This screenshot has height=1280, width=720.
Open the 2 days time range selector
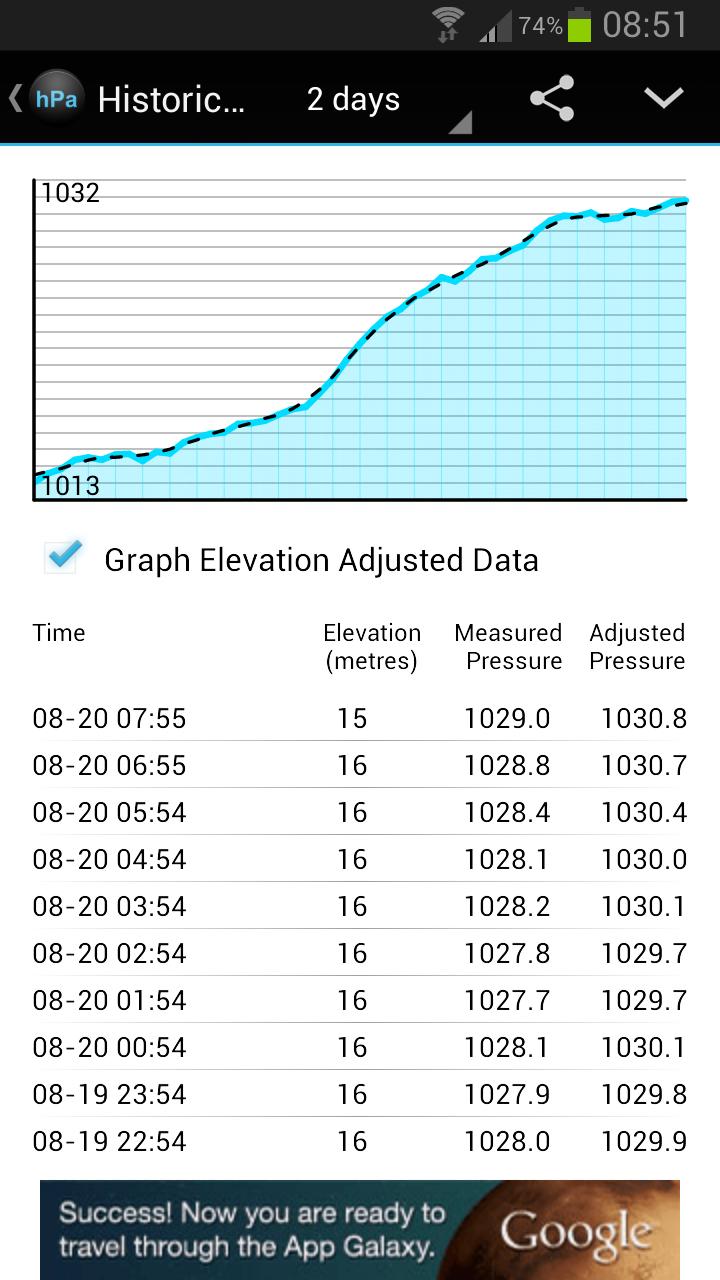[352, 99]
